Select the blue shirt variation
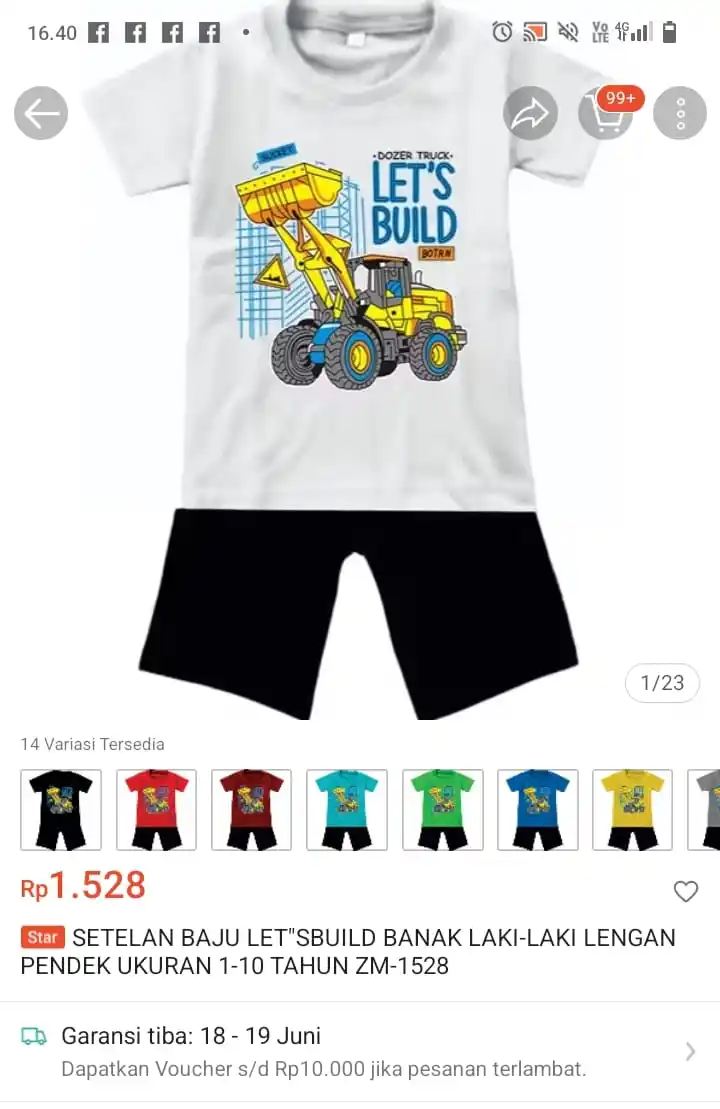The height and width of the screenshot is (1109, 720). [x=537, y=810]
